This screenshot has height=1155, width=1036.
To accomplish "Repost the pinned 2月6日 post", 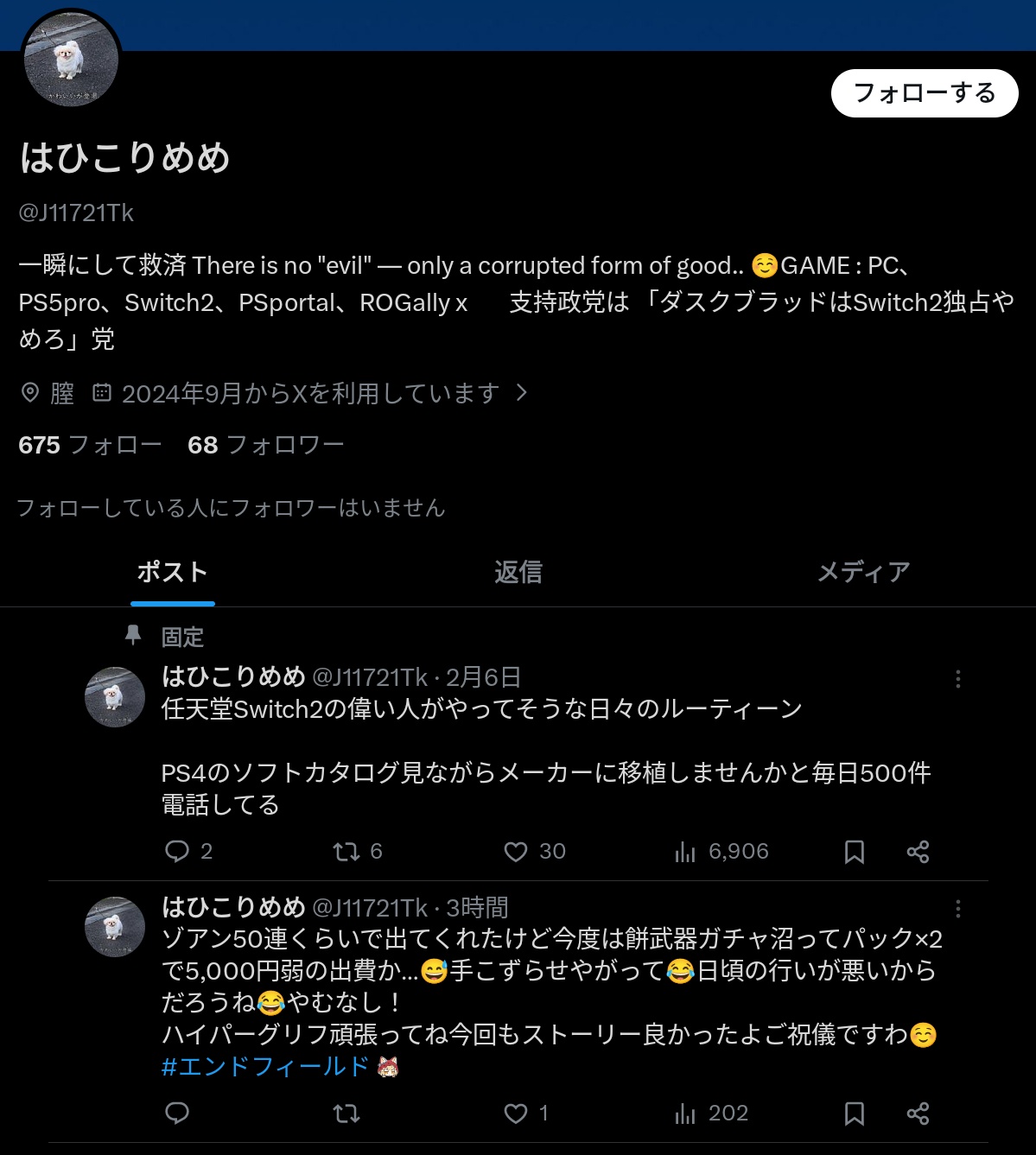I will [x=346, y=852].
